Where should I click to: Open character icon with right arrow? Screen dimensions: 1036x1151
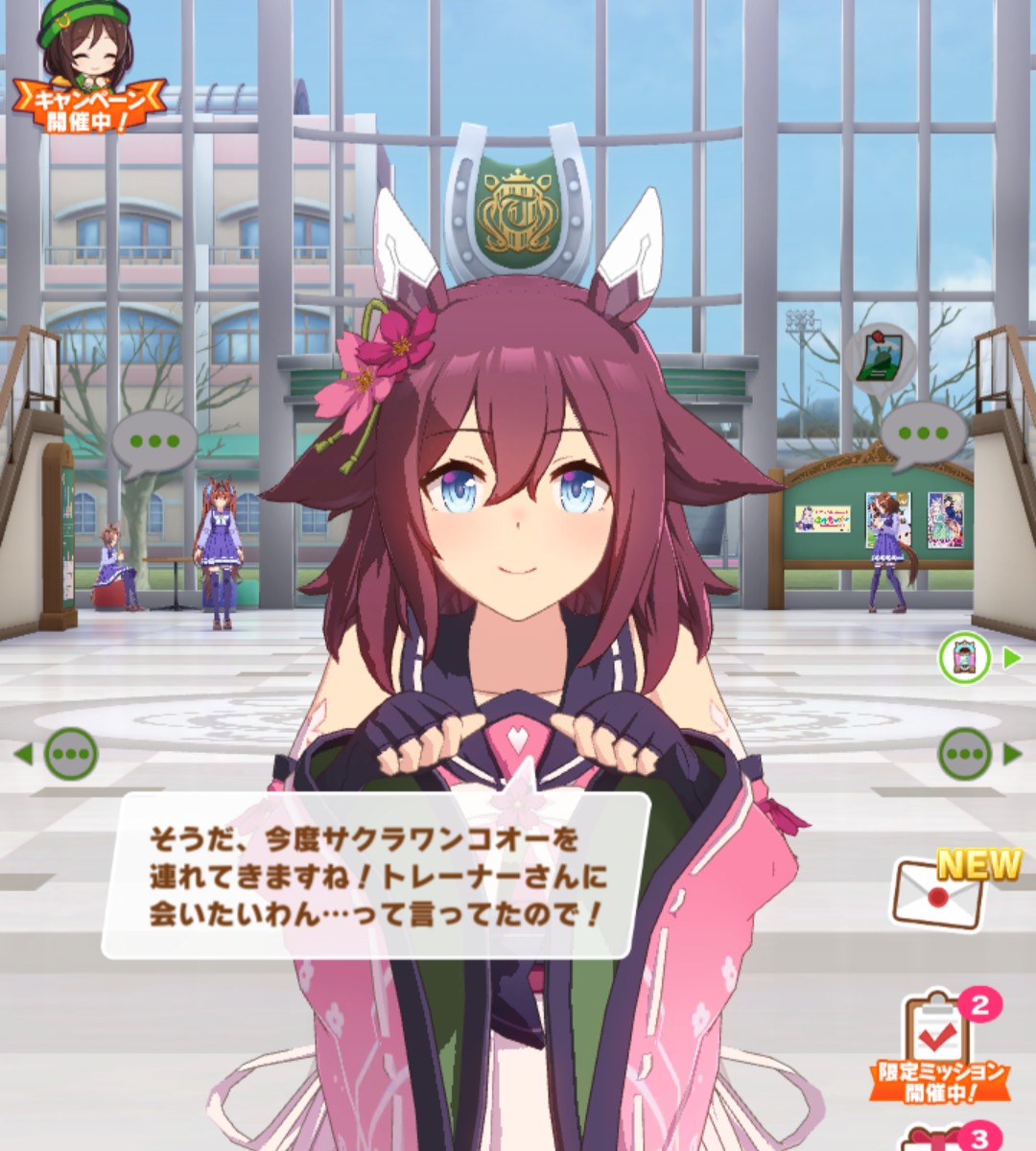click(x=965, y=658)
